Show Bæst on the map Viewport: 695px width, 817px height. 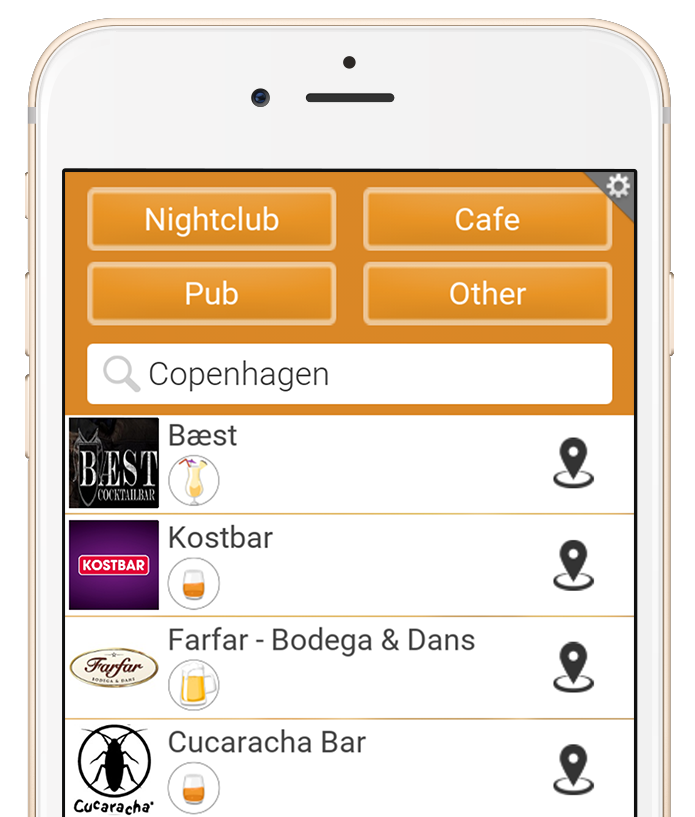point(573,463)
